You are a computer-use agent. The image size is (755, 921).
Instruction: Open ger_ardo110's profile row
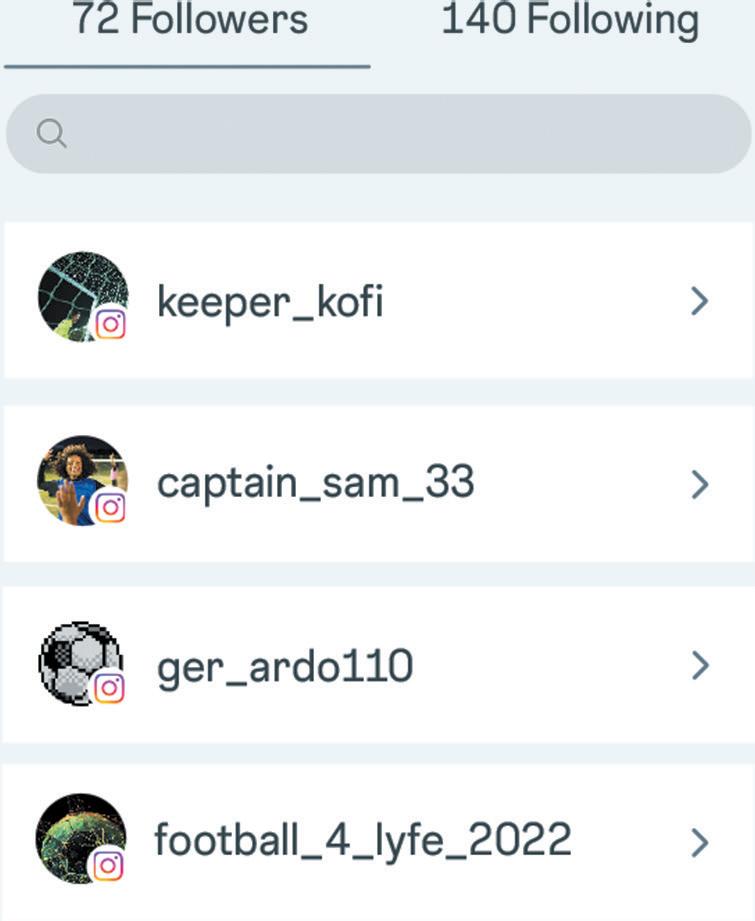378,665
